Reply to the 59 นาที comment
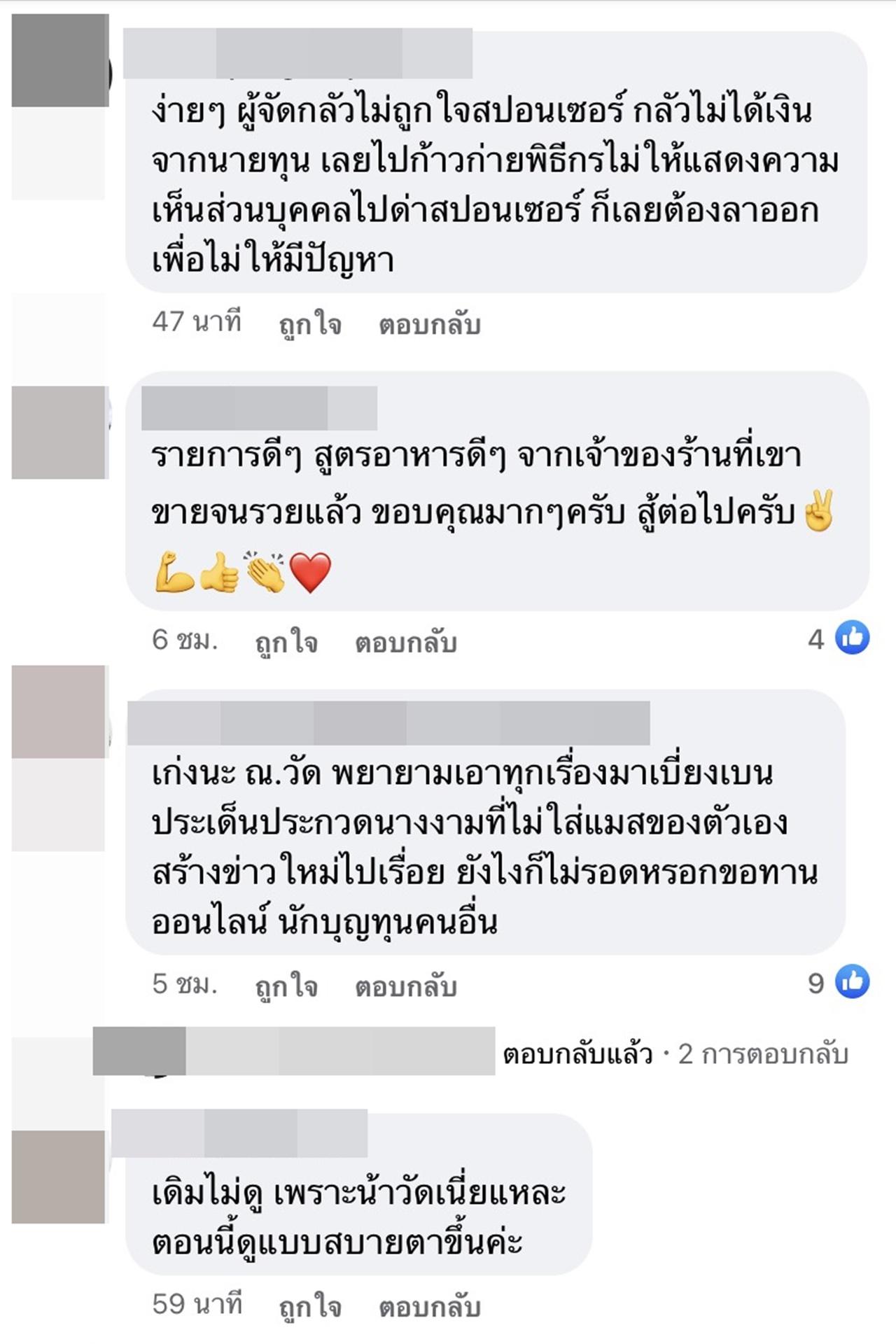 (429, 1307)
